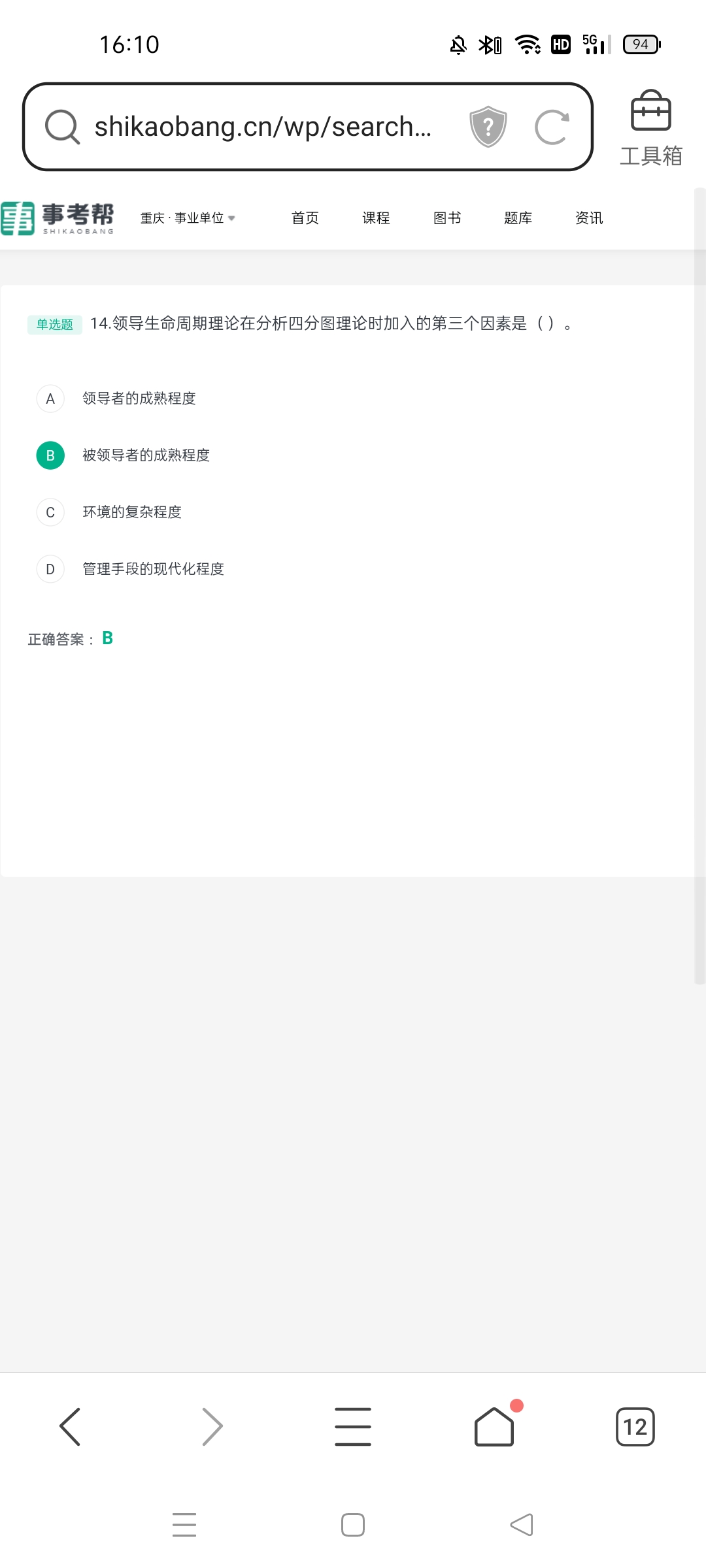Open the 图书 nav link
706x1568 pixels.
click(x=447, y=218)
